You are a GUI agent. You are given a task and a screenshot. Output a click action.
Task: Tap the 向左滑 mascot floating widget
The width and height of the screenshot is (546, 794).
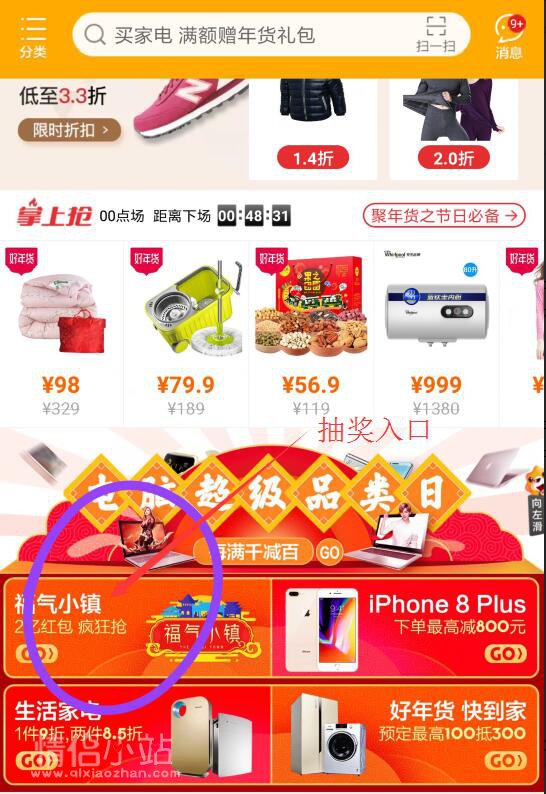(536, 501)
